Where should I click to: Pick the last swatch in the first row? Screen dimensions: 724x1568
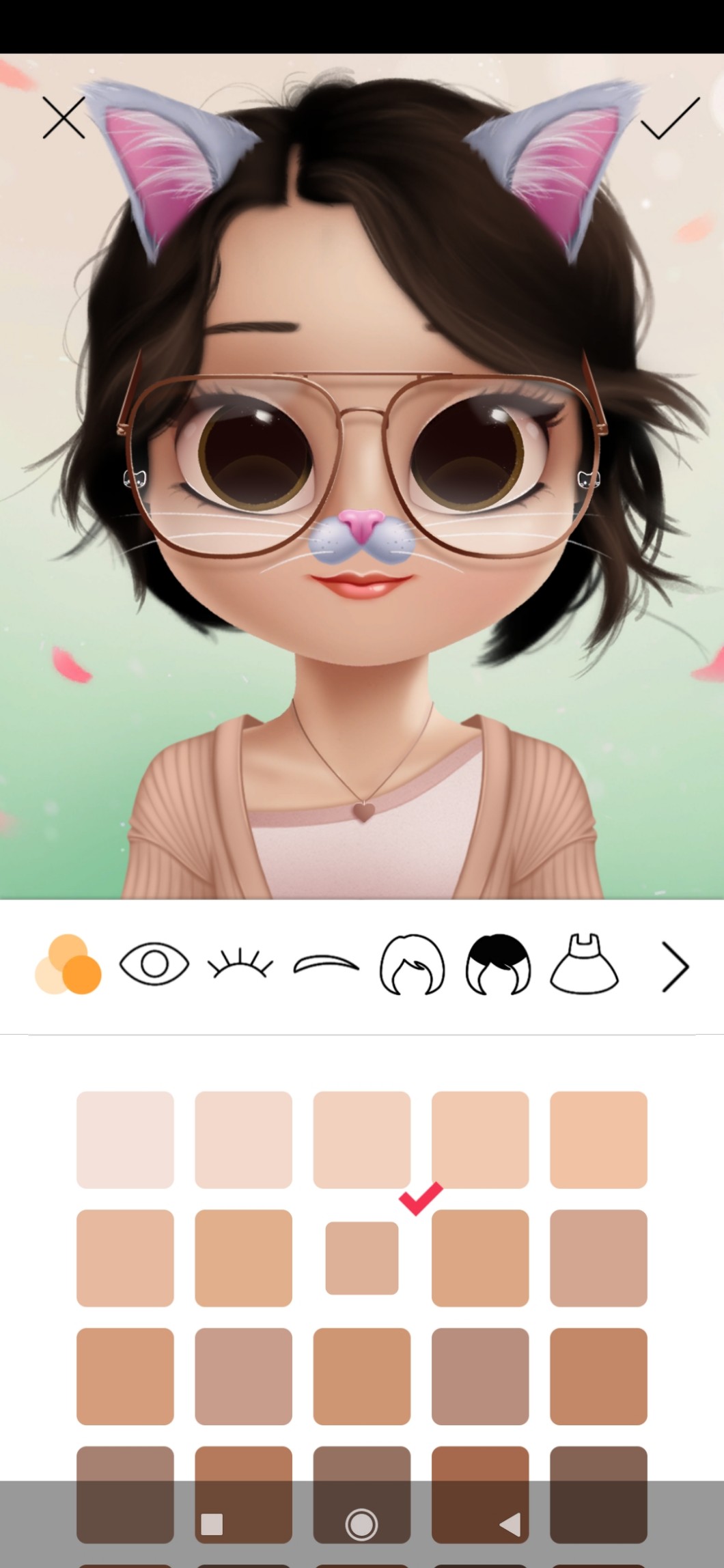click(x=598, y=1139)
